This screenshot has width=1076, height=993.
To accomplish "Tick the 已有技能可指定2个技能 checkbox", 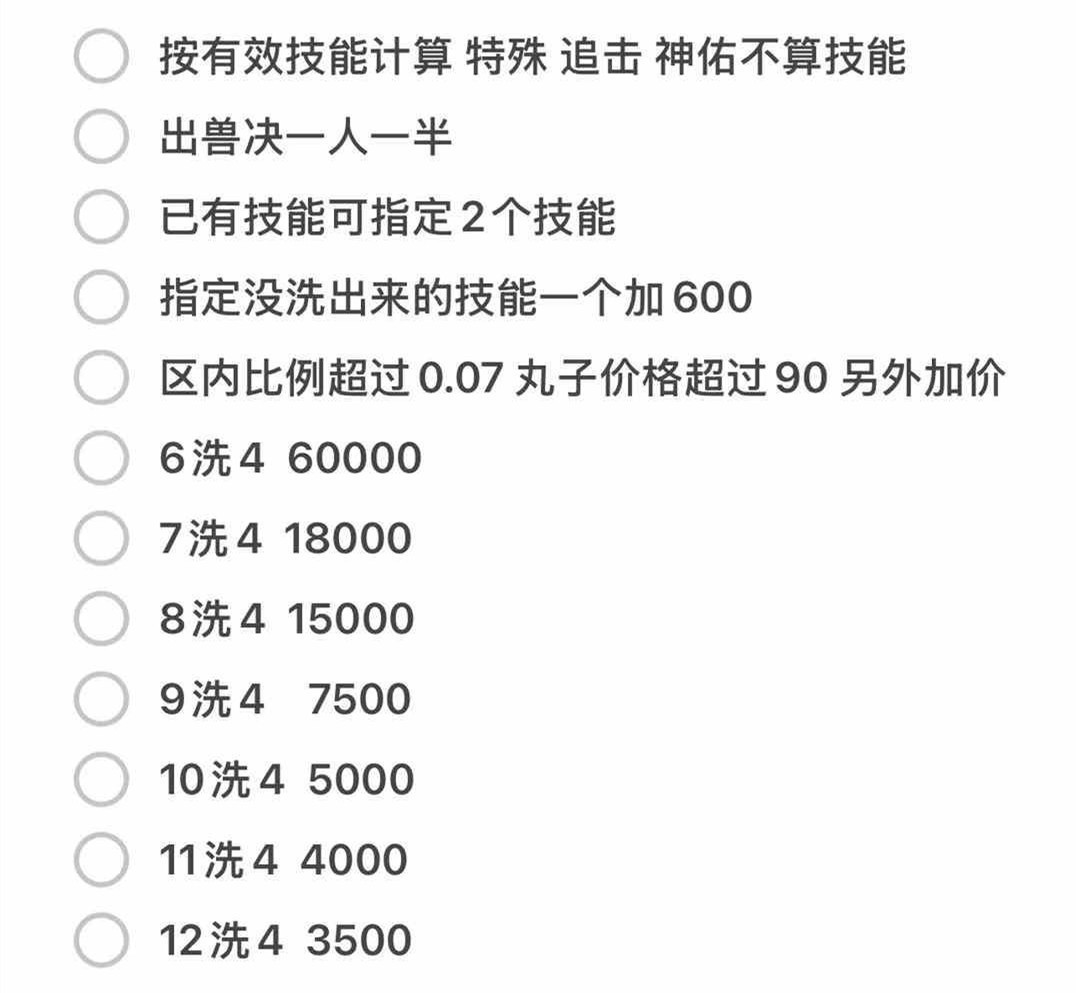I will pyautogui.click(x=101, y=217).
